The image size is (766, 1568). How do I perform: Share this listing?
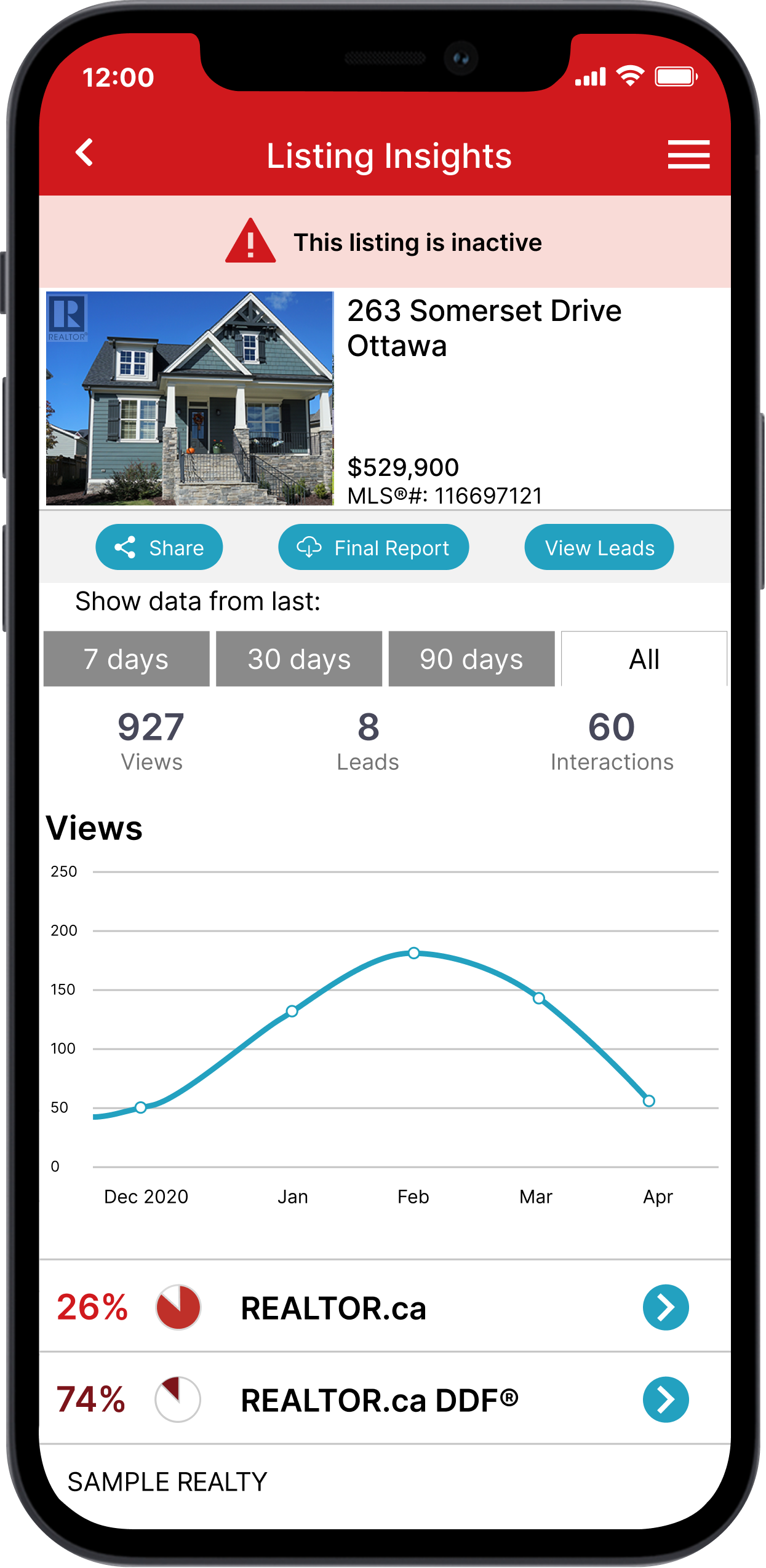click(159, 547)
